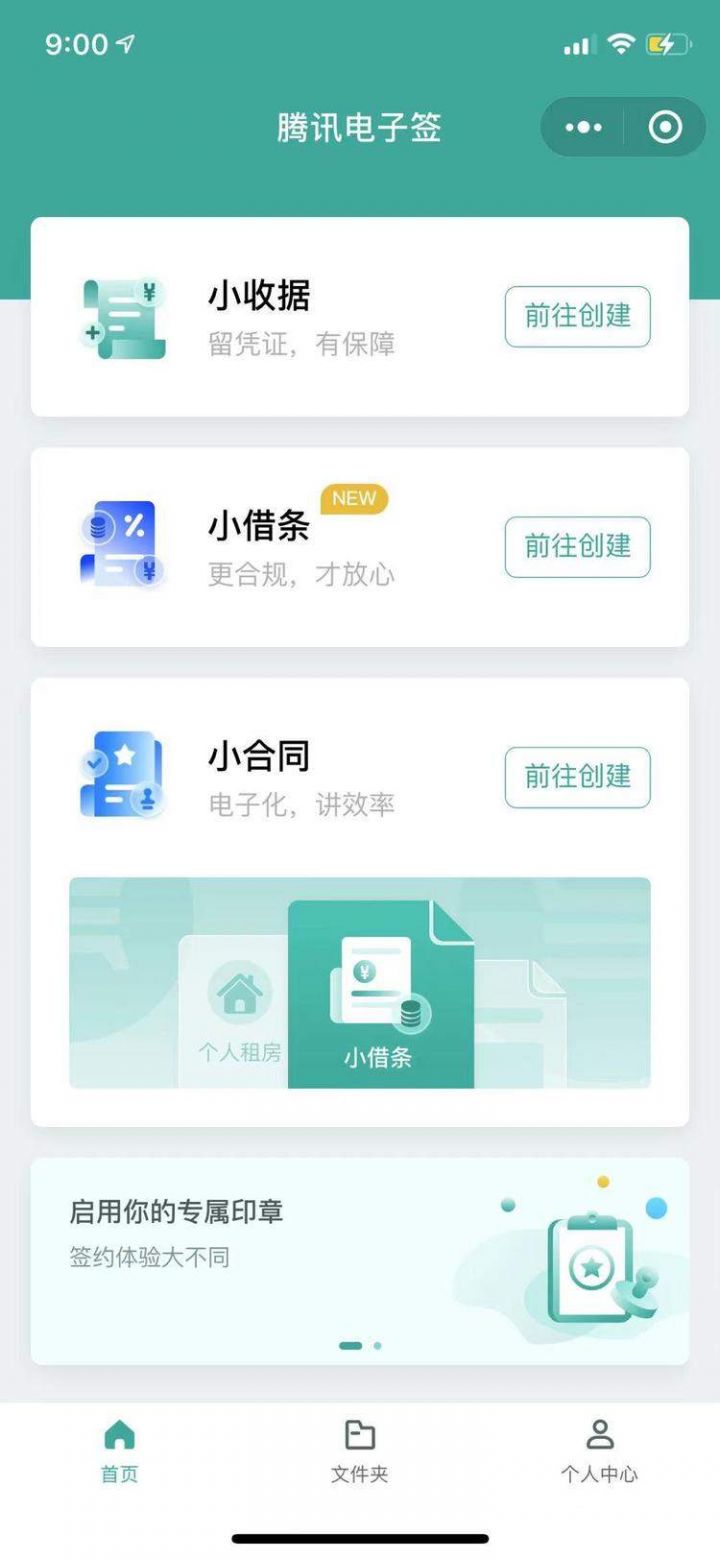Click the seal stamp illustration in the banner
Image resolution: width=720 pixels, height=1559 pixels.
[x=590, y=1270]
